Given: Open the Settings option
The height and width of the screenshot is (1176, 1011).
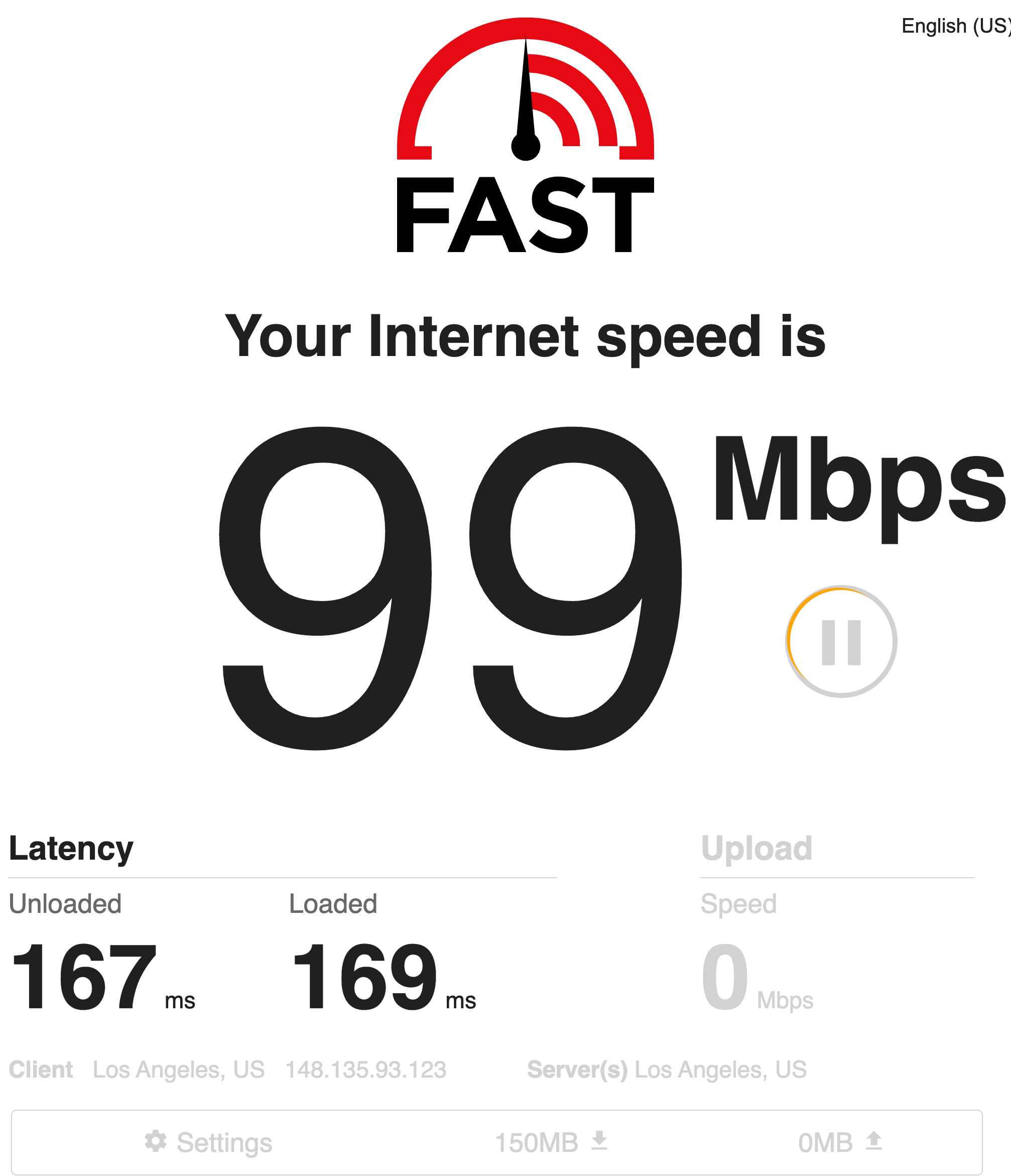Looking at the screenshot, I should [209, 1142].
